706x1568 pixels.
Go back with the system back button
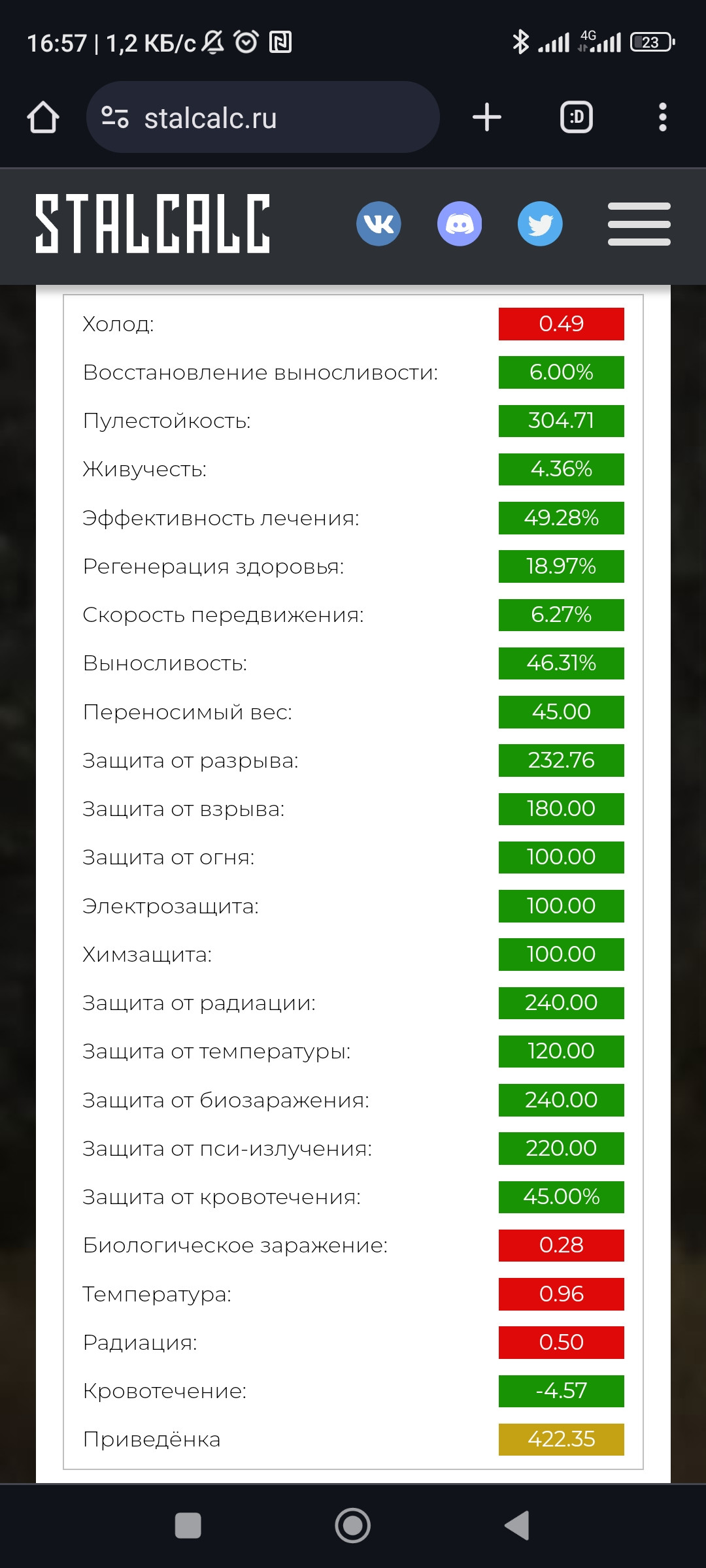517,1526
